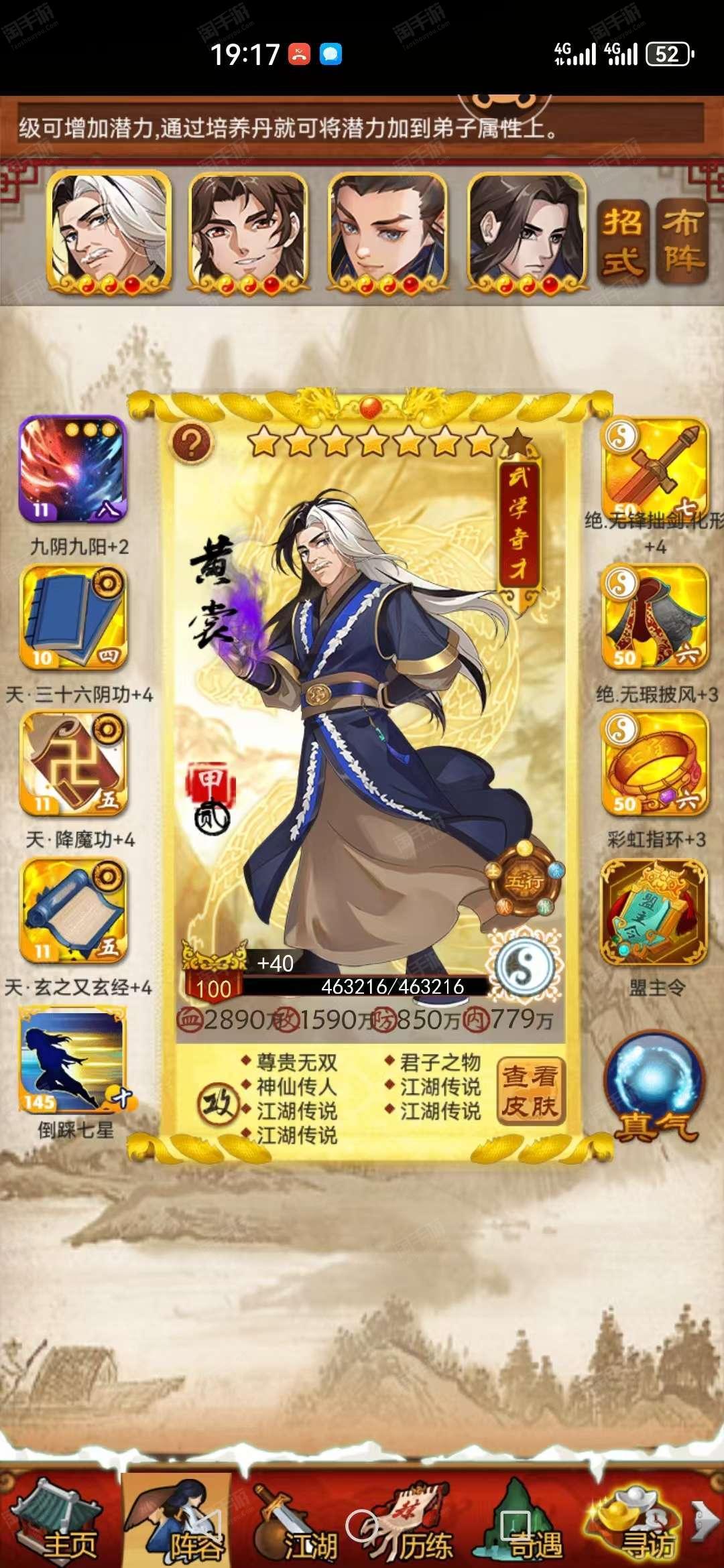Open the 五行 five elements wheel
Screen dimensions: 724x1568
[x=526, y=881]
